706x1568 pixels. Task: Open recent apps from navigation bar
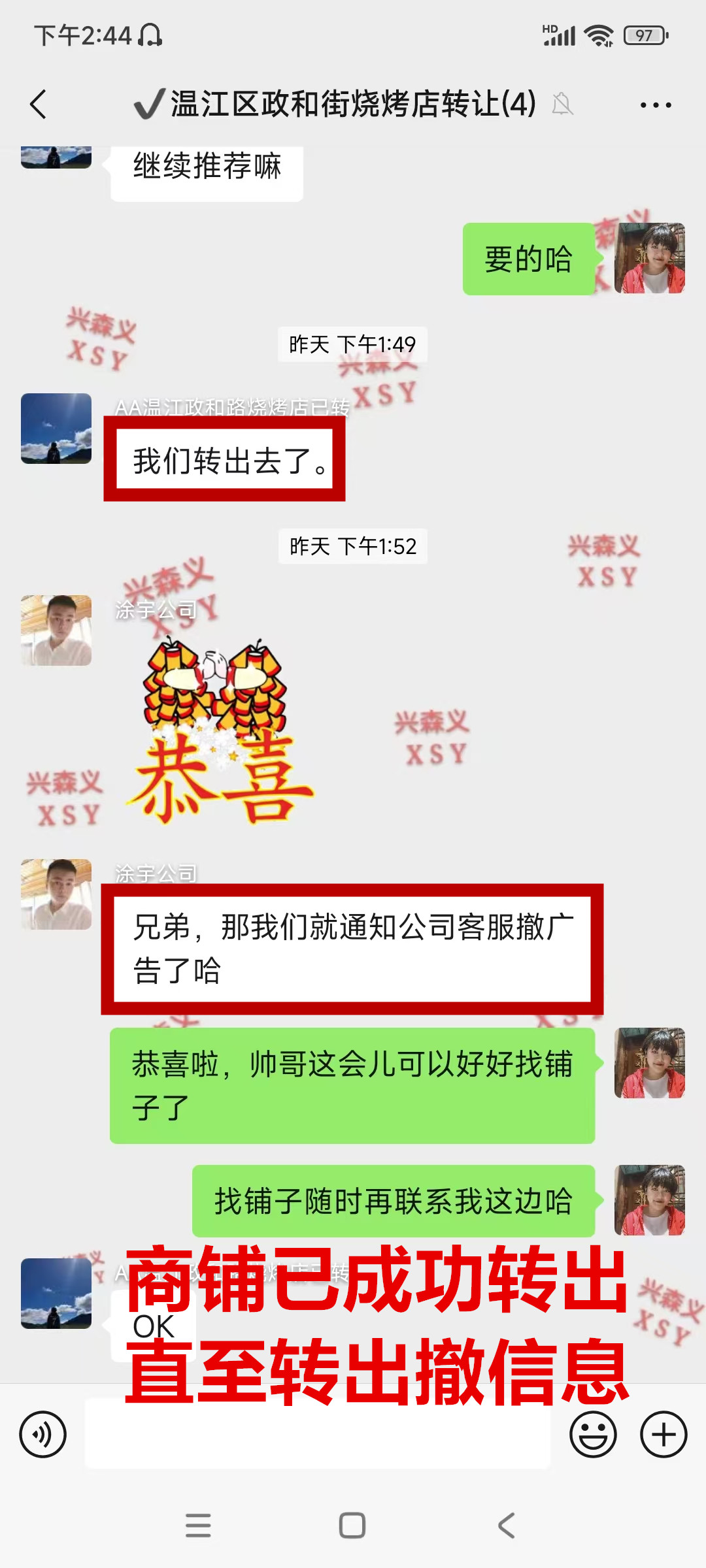pyautogui.click(x=198, y=1526)
